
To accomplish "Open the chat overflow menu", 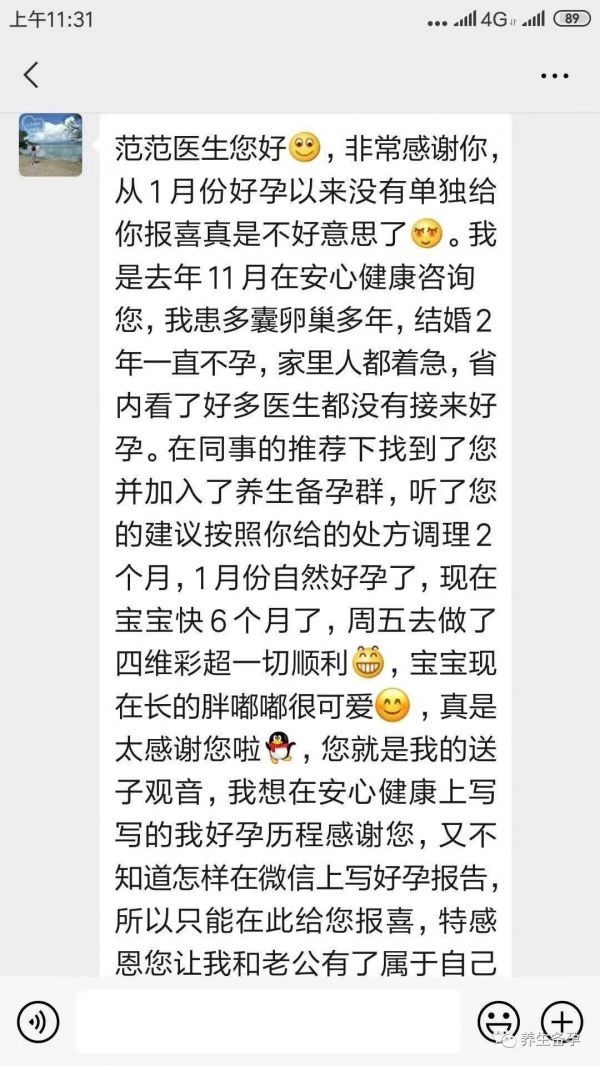I will (554, 76).
